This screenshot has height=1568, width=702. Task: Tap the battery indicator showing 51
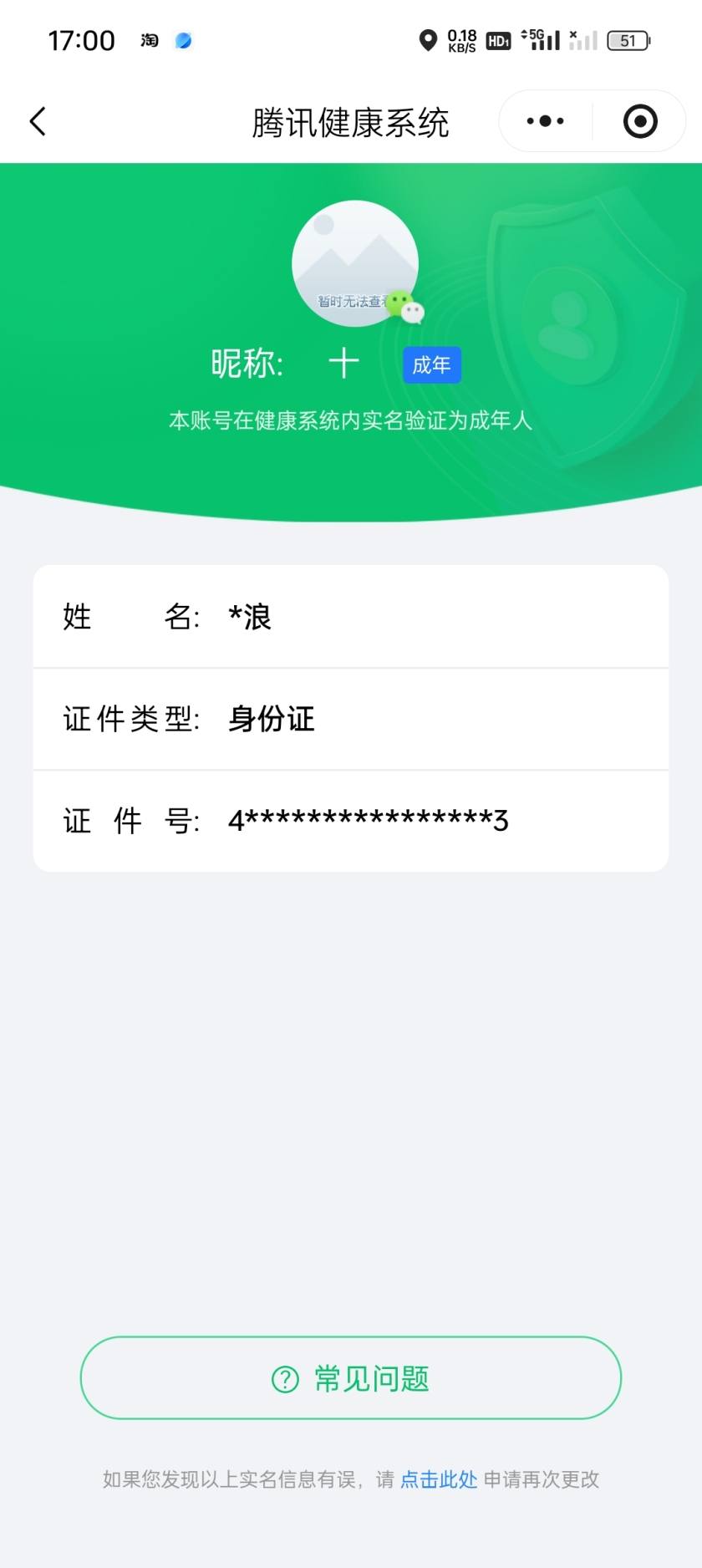click(x=628, y=40)
